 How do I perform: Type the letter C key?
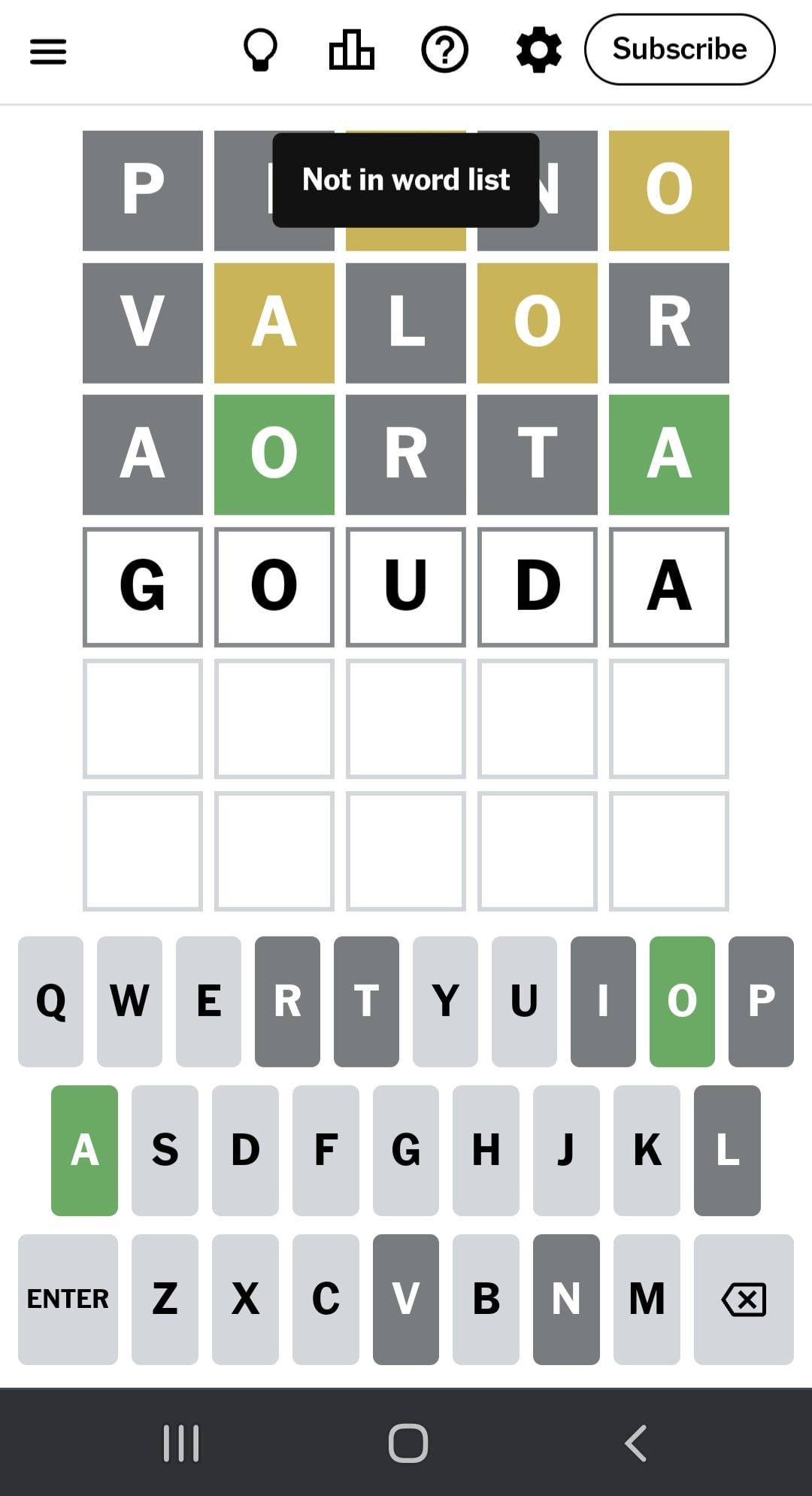[326, 1299]
